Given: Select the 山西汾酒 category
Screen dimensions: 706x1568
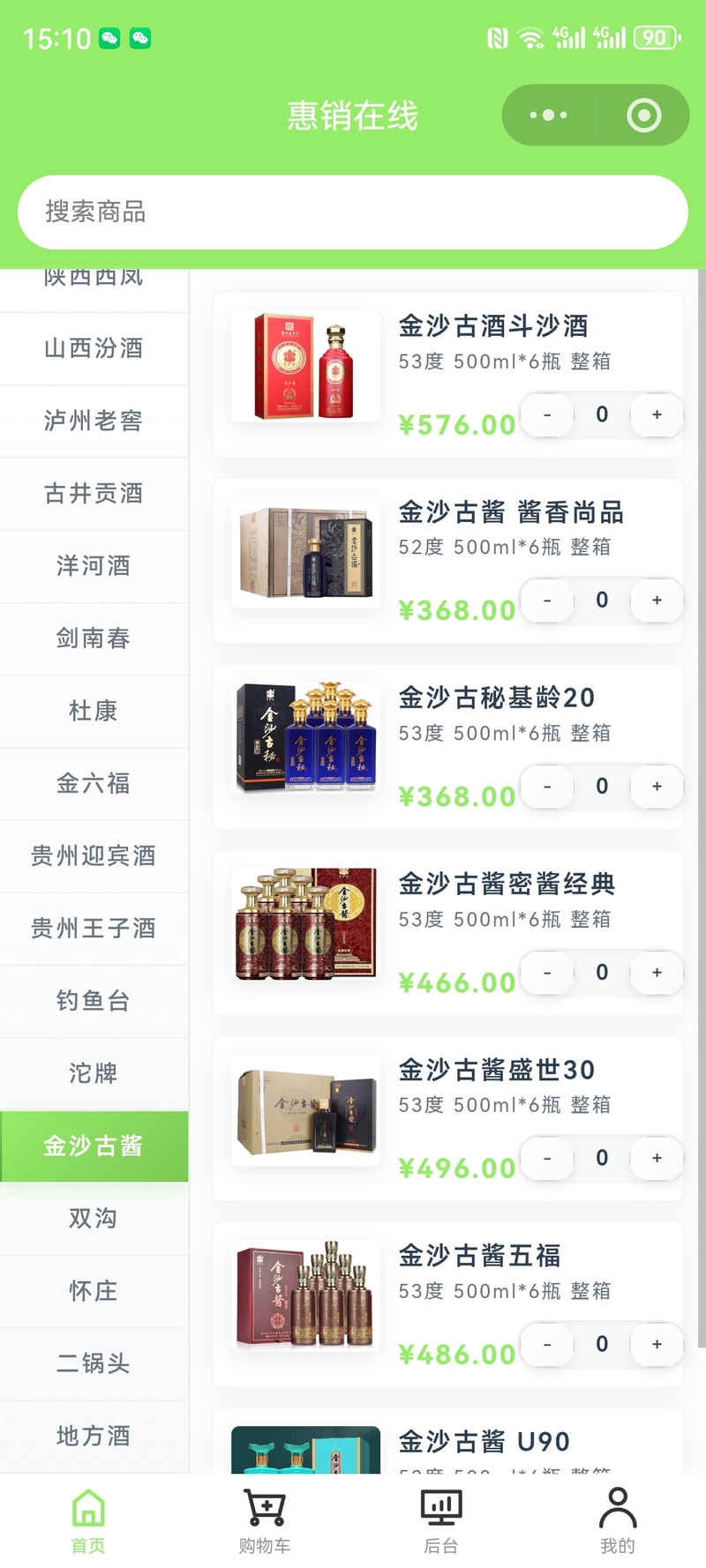Looking at the screenshot, I should pos(94,348).
